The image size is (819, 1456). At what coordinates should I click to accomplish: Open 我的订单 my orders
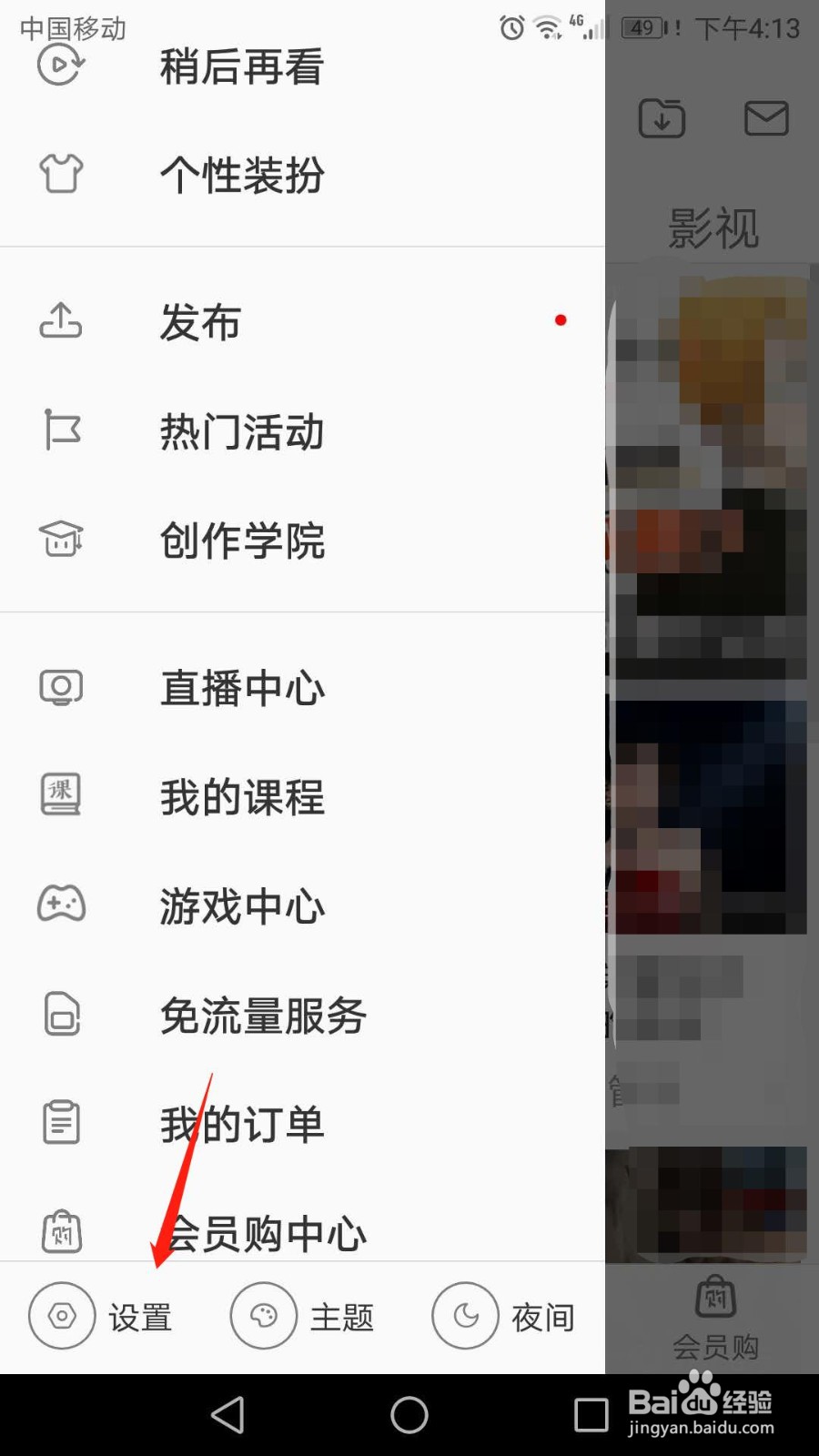pyautogui.click(x=60, y=1122)
